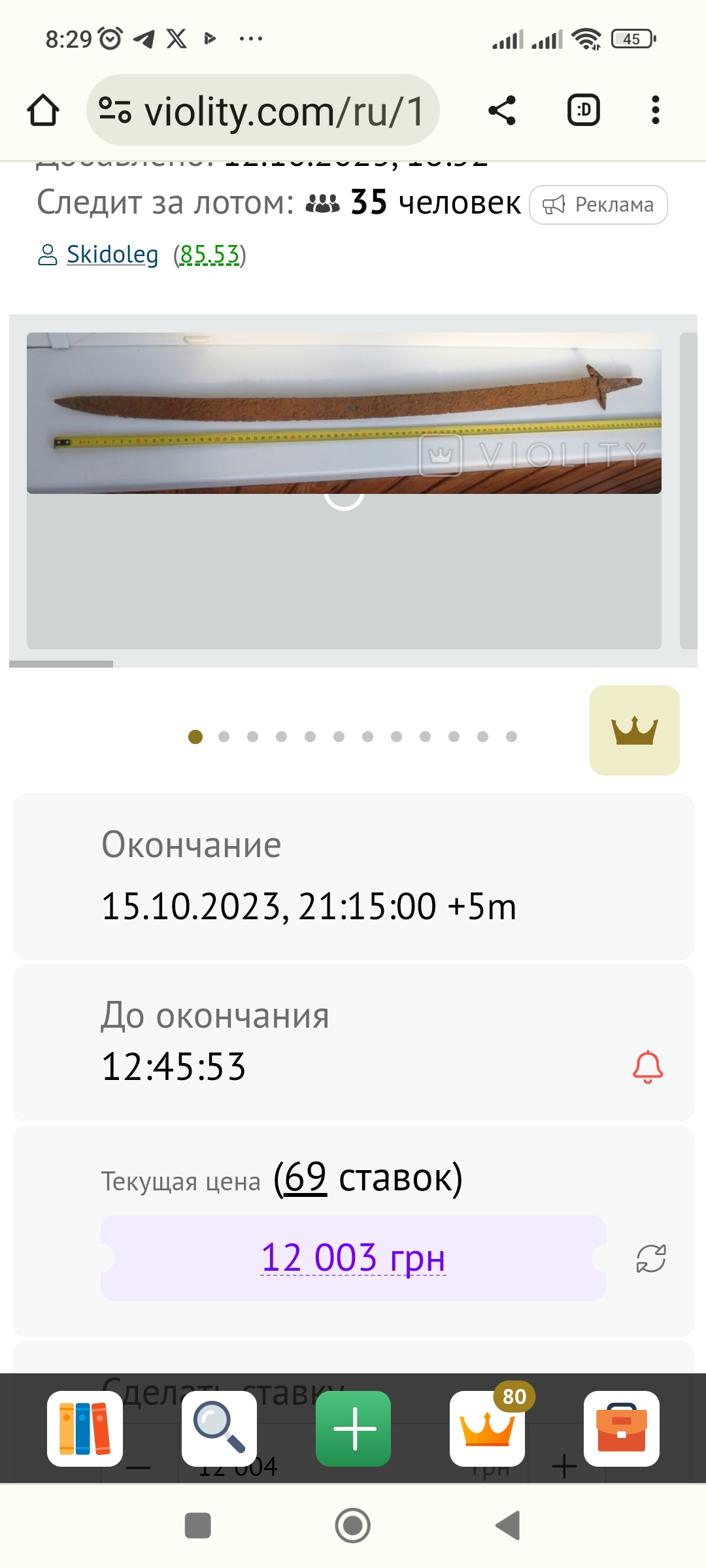Refresh the current price
The height and width of the screenshot is (1568, 706).
point(651,1258)
